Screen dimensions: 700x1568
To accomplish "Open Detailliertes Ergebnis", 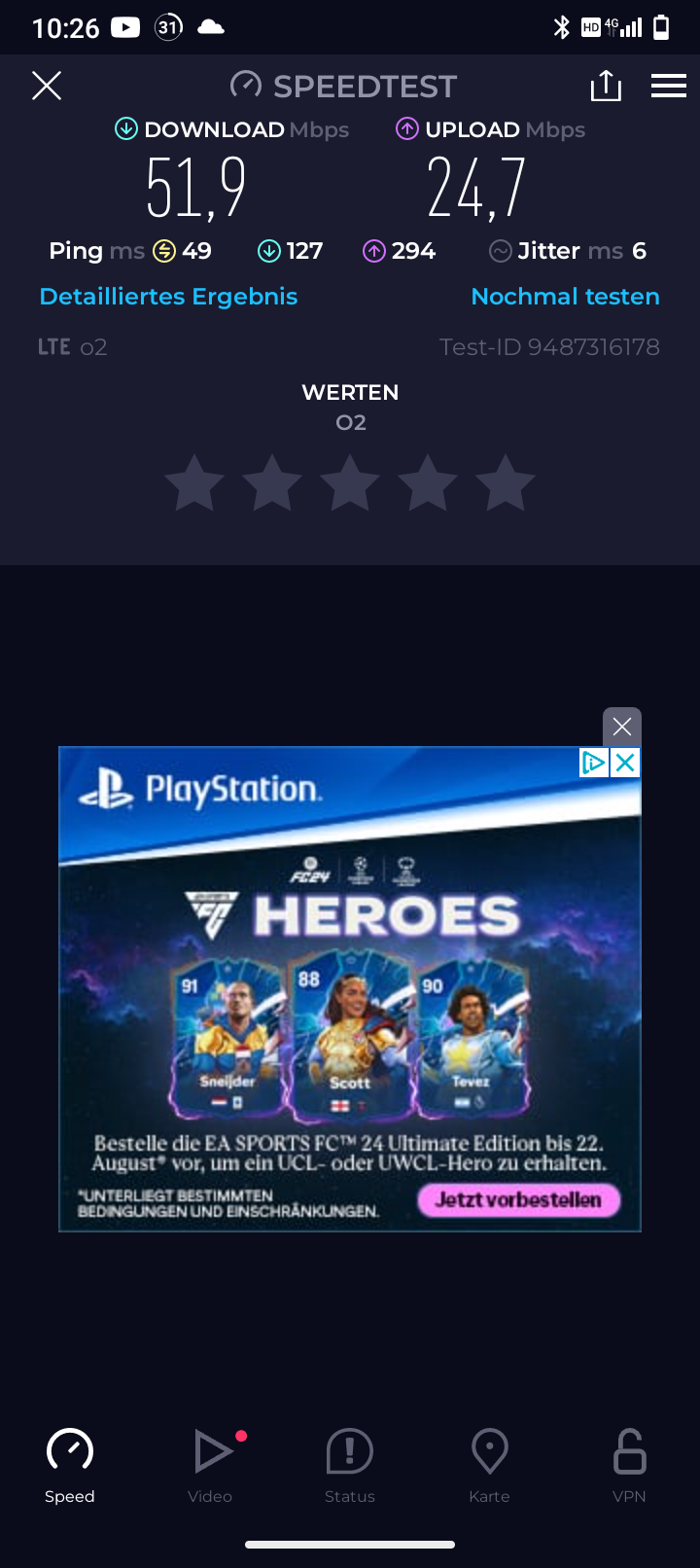I will [x=168, y=297].
